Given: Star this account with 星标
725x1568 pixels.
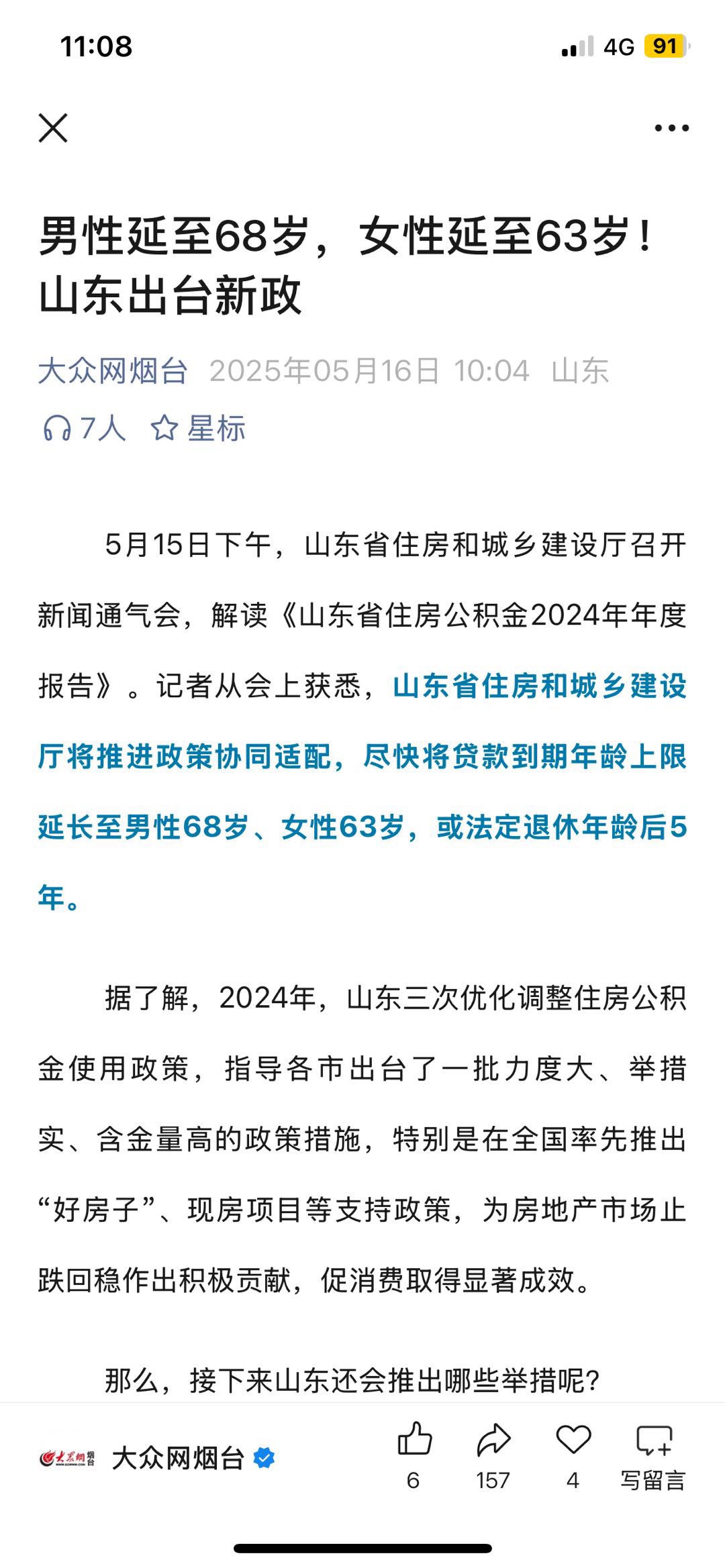Looking at the screenshot, I should click(x=199, y=428).
